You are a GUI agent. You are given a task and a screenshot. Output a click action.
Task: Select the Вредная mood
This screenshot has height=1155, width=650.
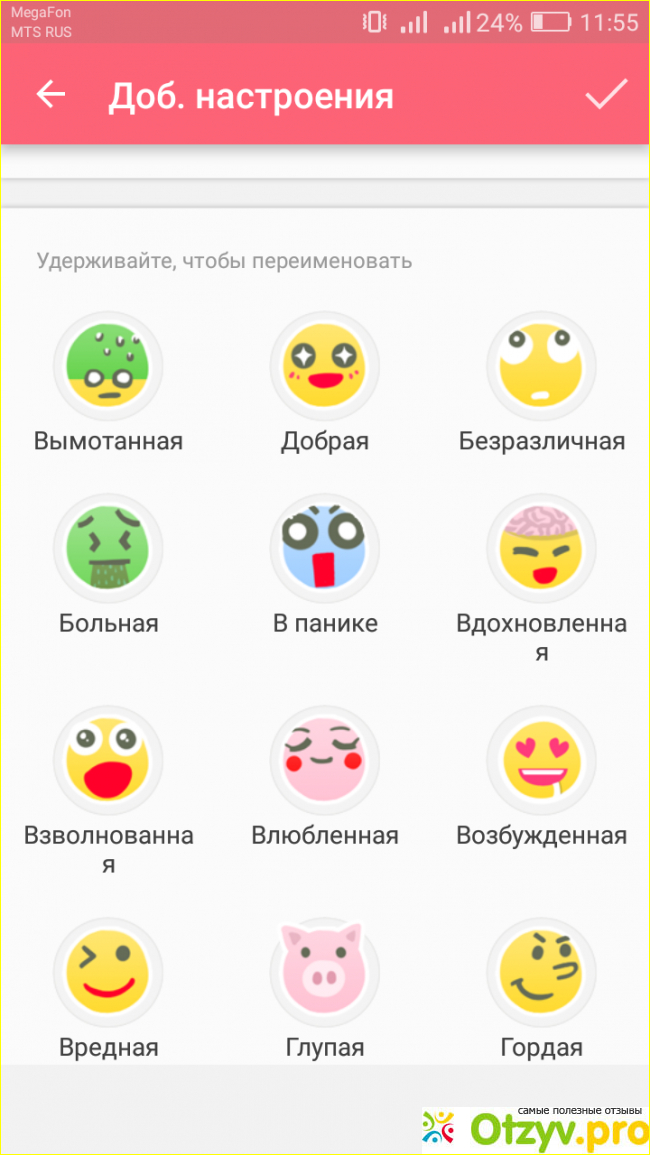108,972
